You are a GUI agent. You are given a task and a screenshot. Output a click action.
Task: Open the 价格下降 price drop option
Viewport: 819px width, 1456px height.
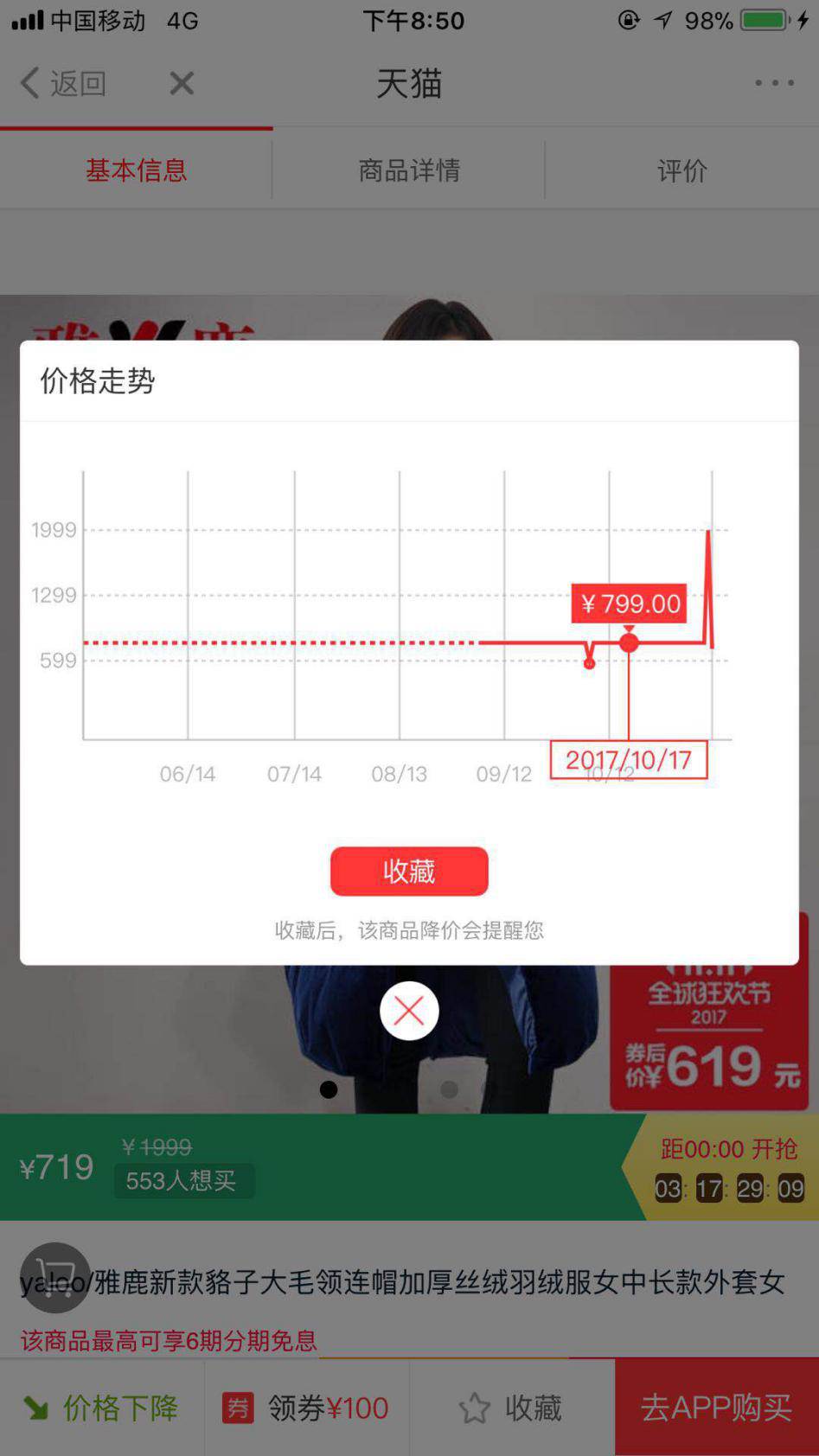[x=102, y=1408]
